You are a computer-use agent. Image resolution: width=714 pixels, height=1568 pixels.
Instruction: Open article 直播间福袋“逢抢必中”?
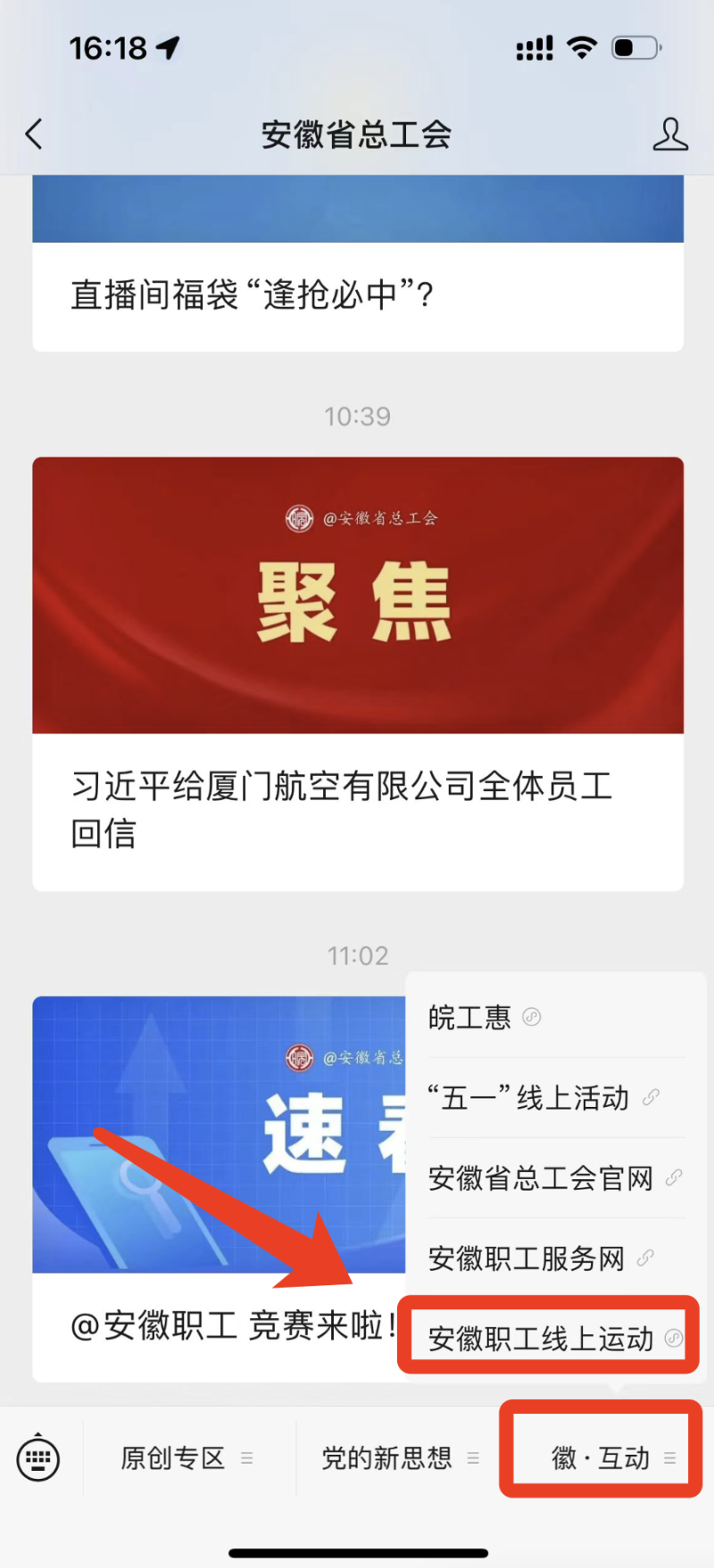pos(357,294)
